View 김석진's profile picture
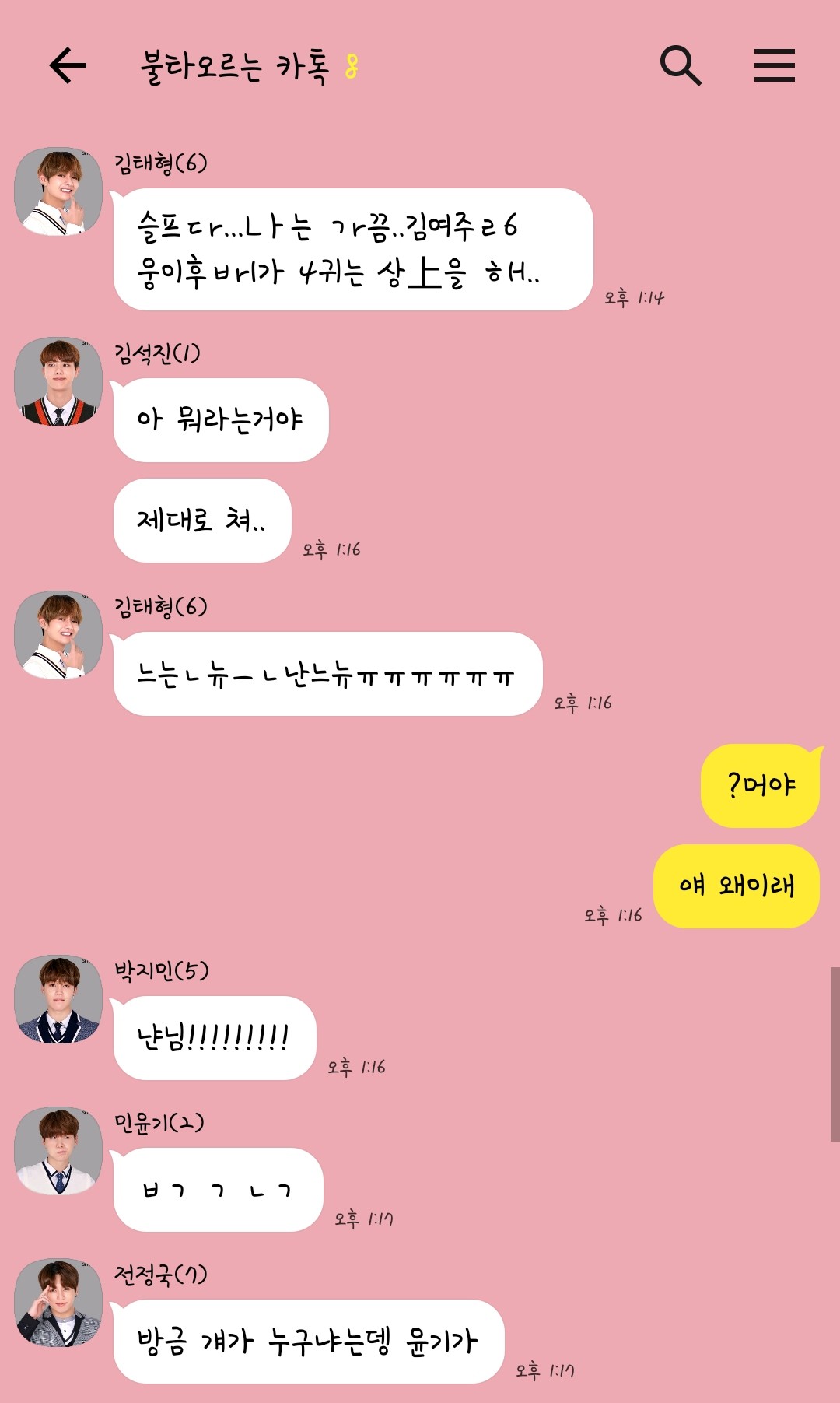This screenshot has height=1403, width=840. 58,381
